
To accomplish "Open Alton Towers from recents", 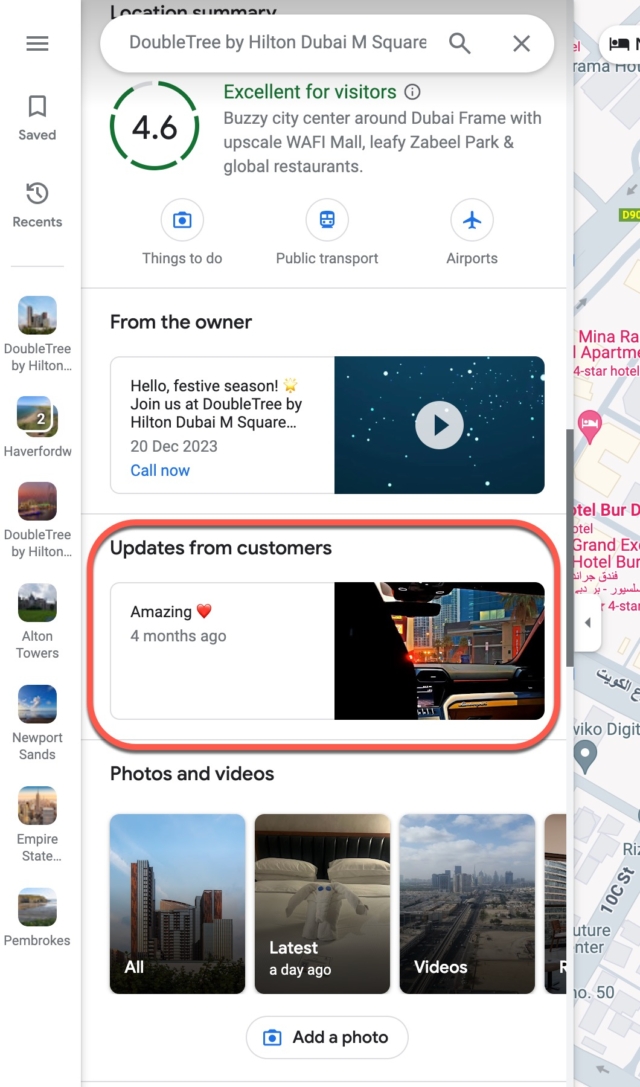I will click(37, 620).
